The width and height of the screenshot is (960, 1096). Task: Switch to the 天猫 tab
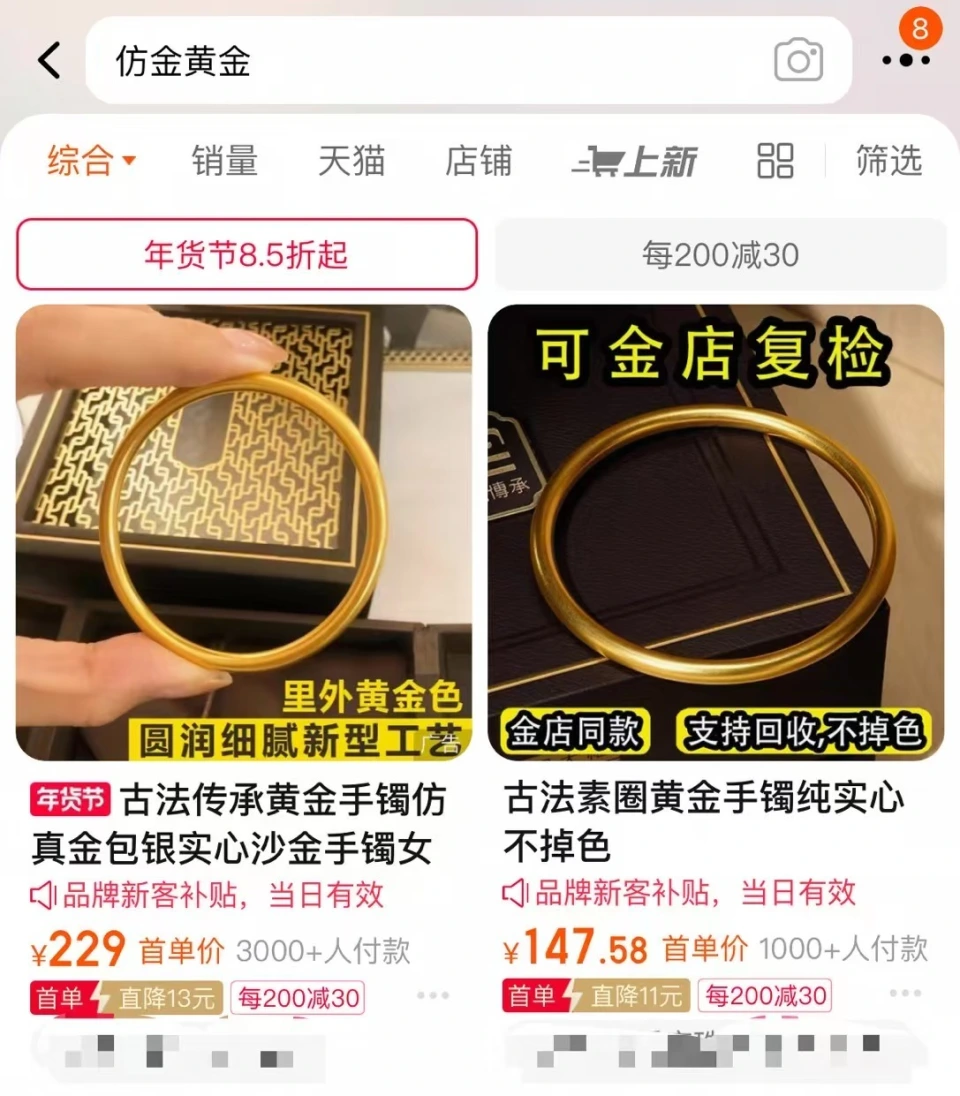(x=351, y=161)
